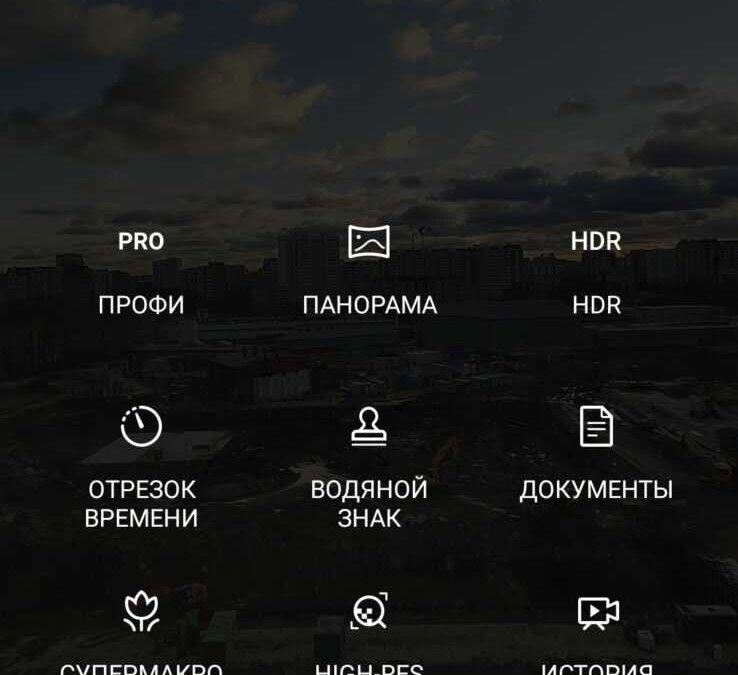Select the ПРОФИ camera mode
The height and width of the screenshot is (675, 738).
pyautogui.click(x=141, y=270)
